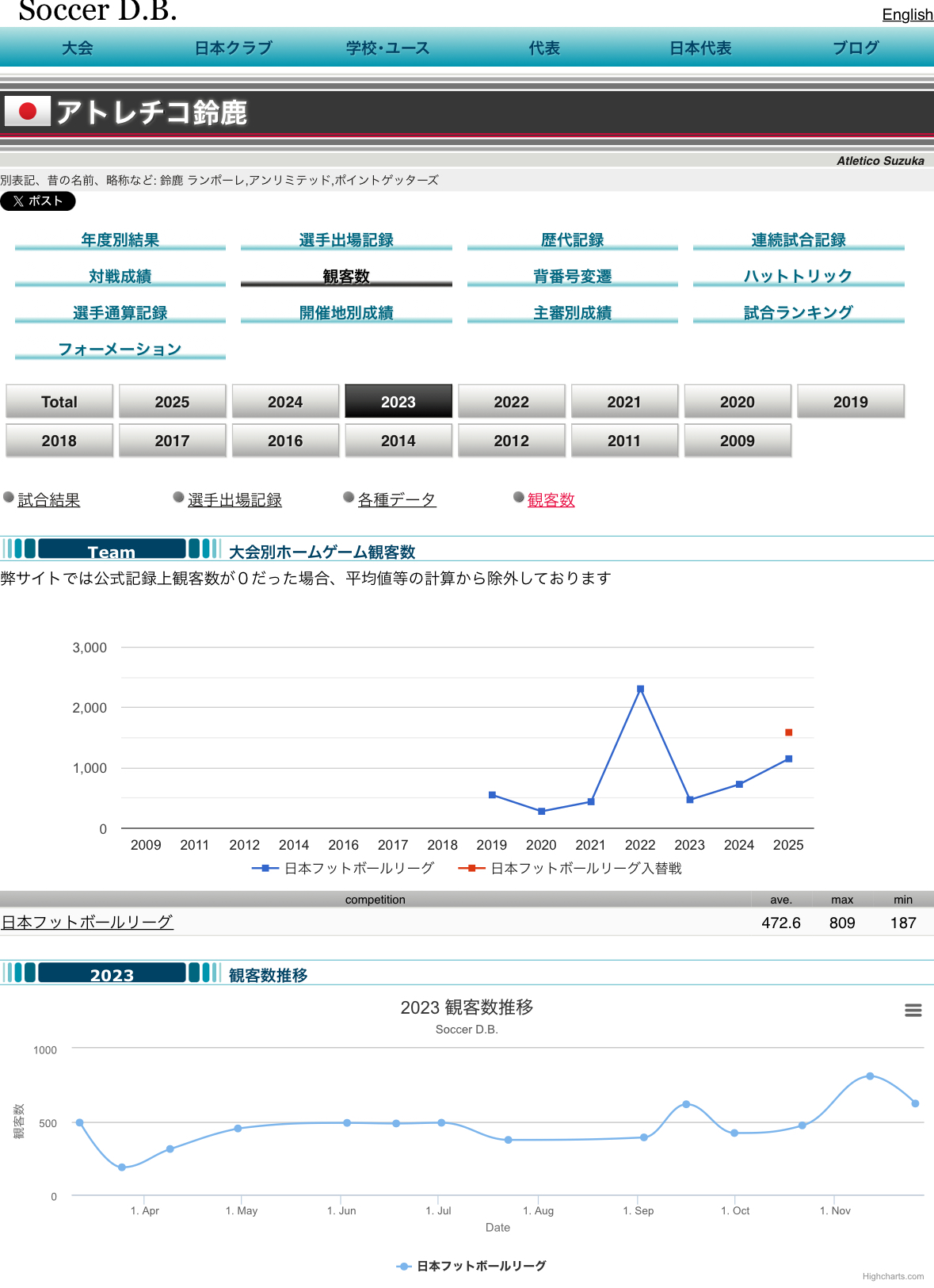Viewport: 934px width, 1288px height.
Task: Open 歴代記録 page
Action: tap(572, 239)
